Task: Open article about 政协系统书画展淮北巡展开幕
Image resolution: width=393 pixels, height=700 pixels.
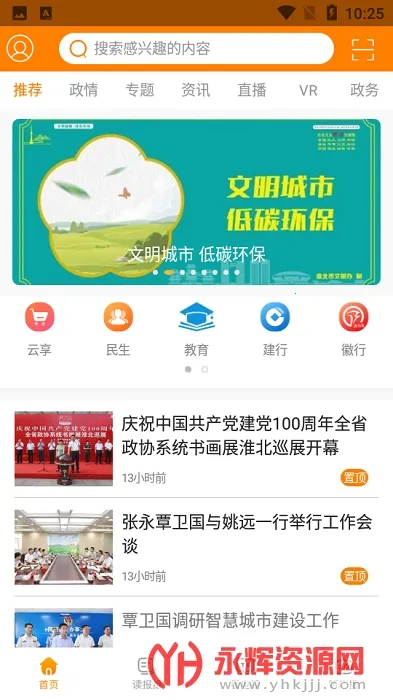Action: (196, 449)
